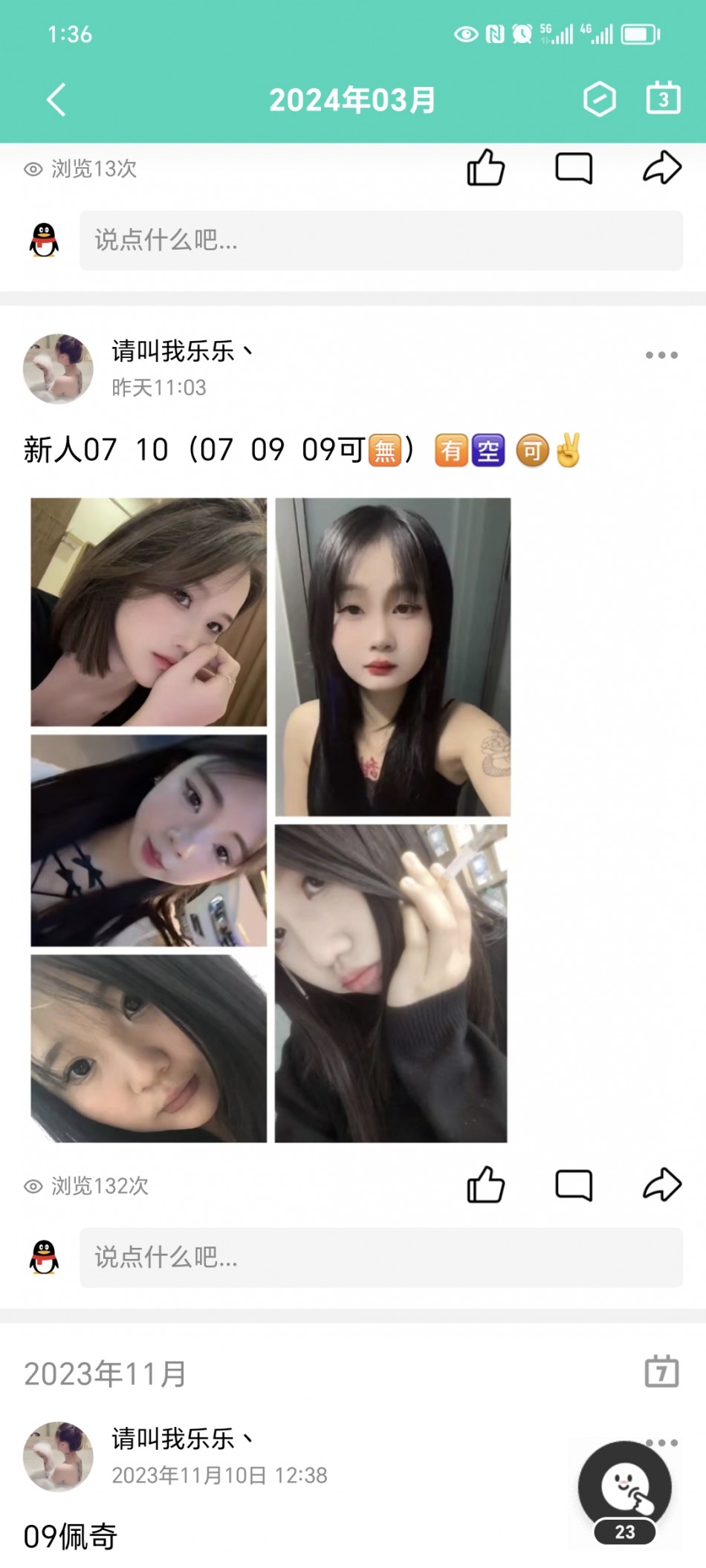Image resolution: width=706 pixels, height=1568 pixels.
Task: Comment on the post with 浏览13次
Action: [x=574, y=168]
